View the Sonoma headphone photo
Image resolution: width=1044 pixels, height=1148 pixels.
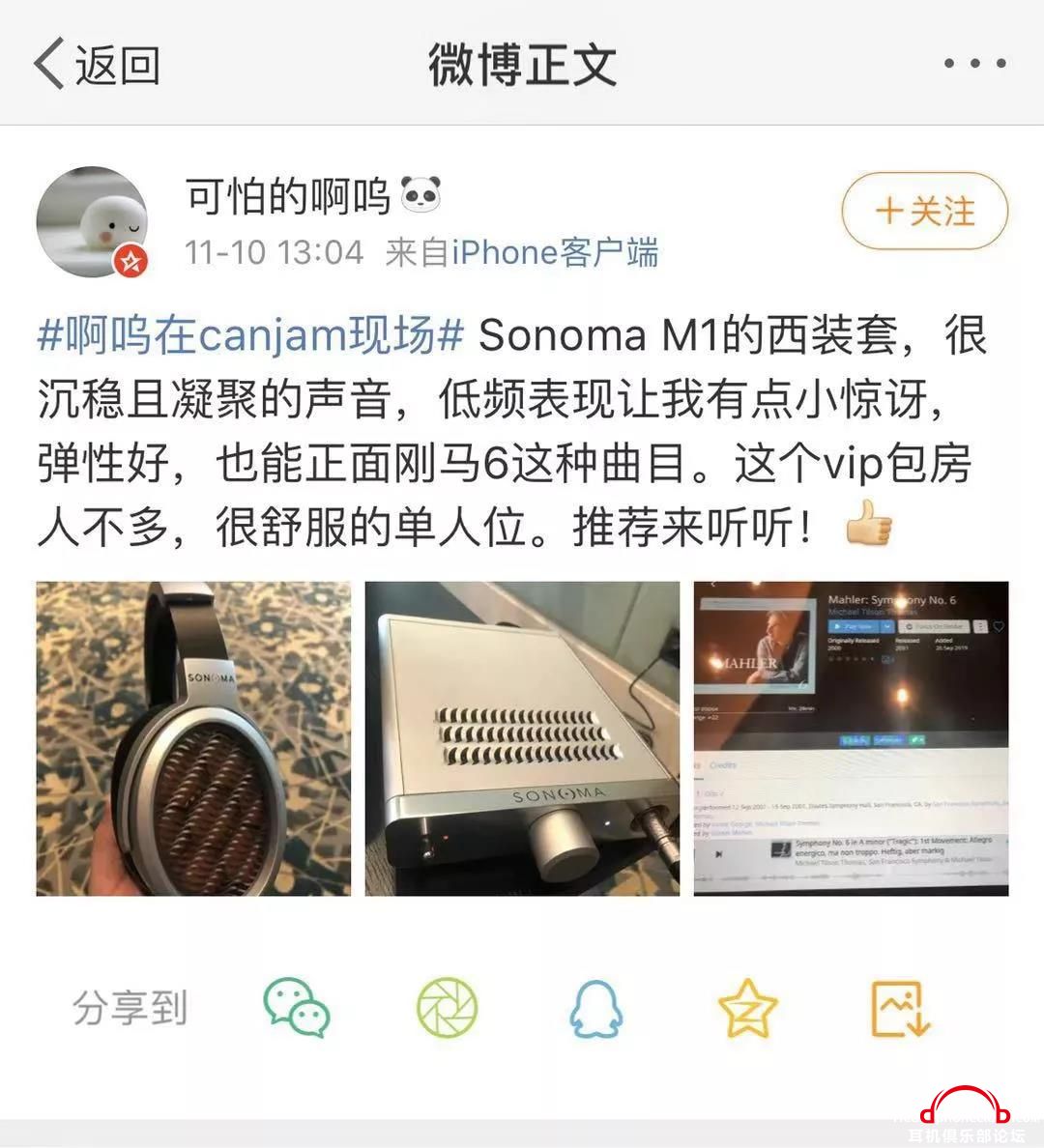[193, 738]
